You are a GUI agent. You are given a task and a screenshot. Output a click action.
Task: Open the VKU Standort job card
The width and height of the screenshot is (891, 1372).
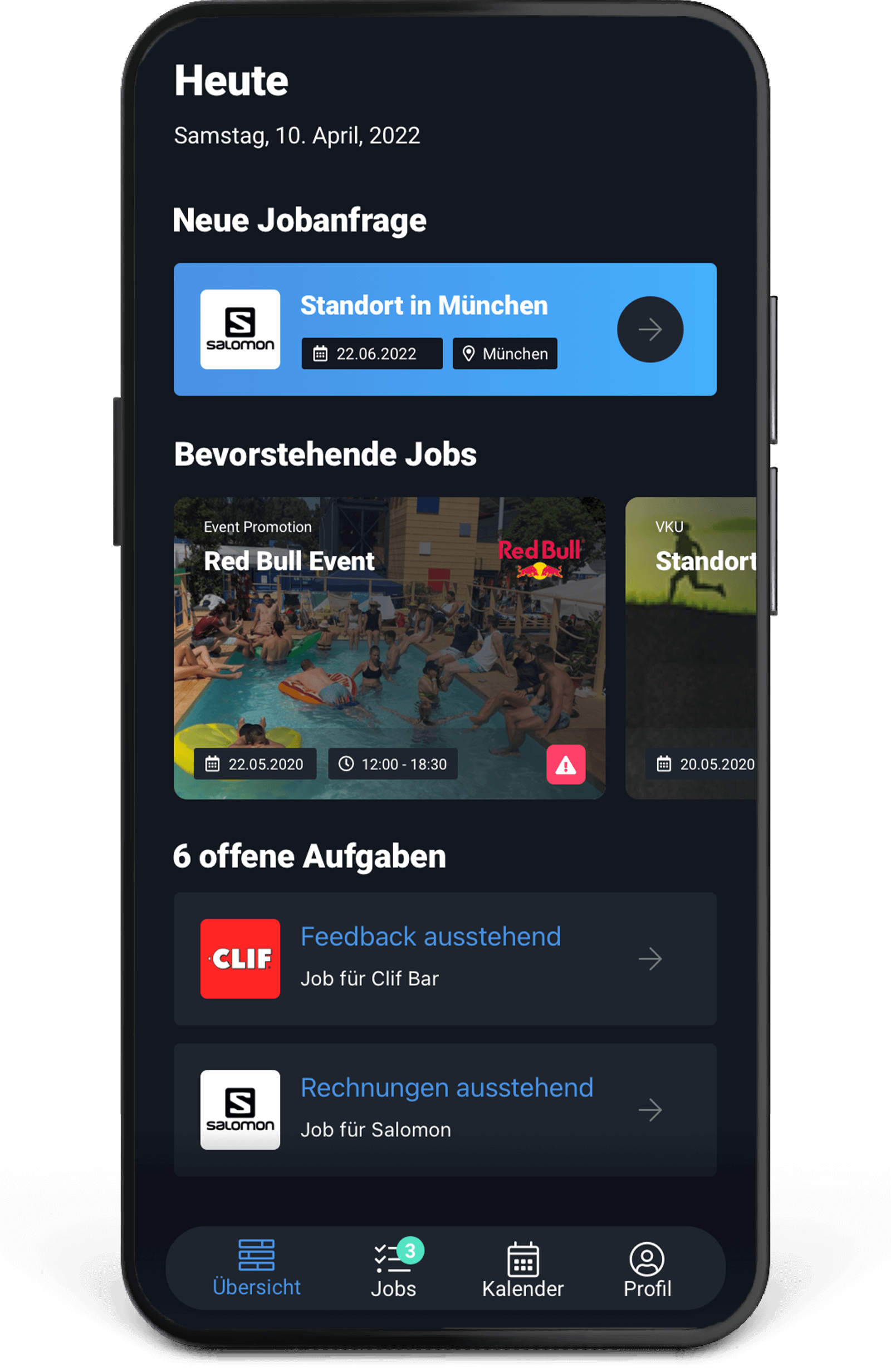691,648
